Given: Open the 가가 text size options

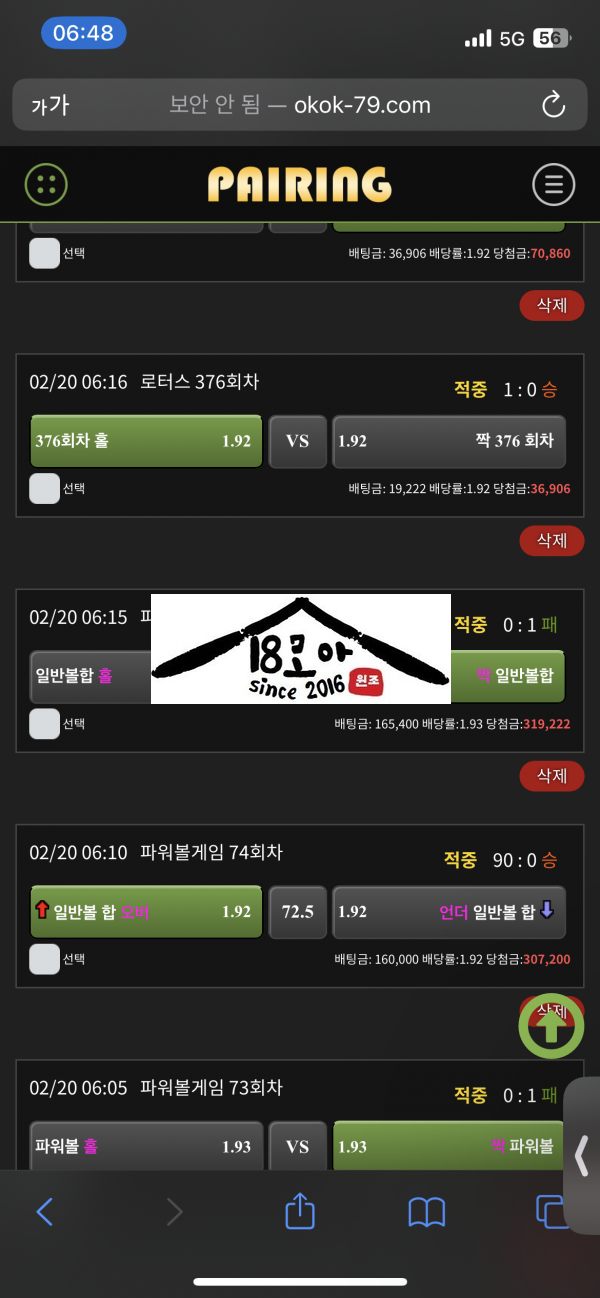Looking at the screenshot, I should [50, 105].
